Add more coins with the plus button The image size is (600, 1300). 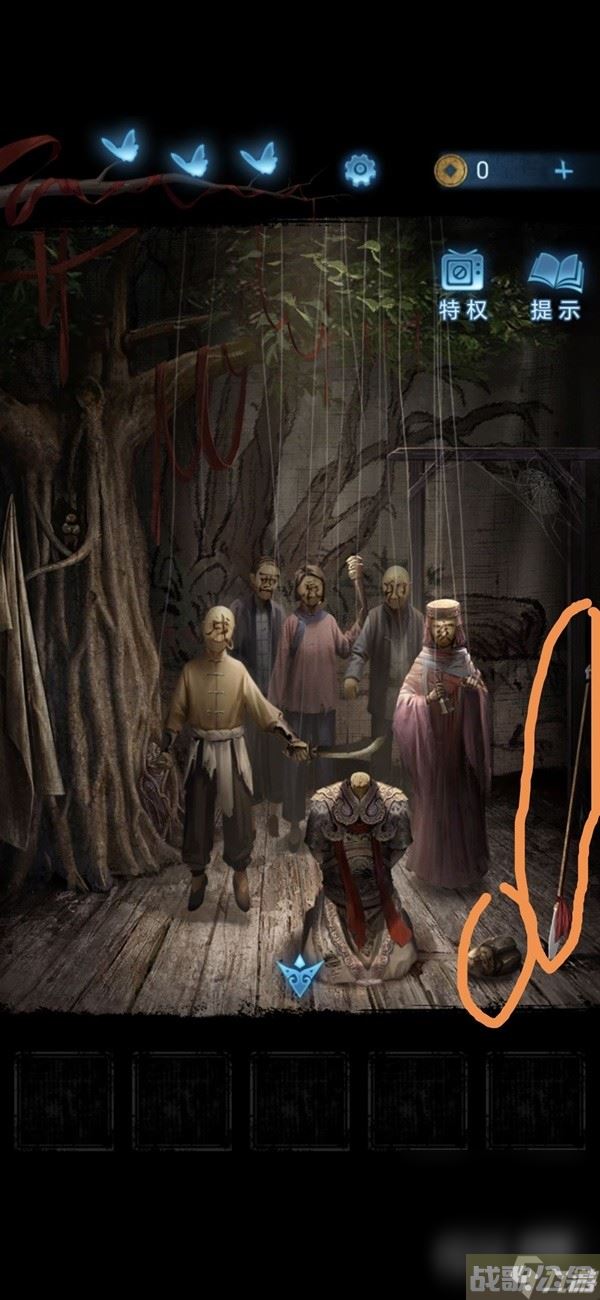(564, 170)
